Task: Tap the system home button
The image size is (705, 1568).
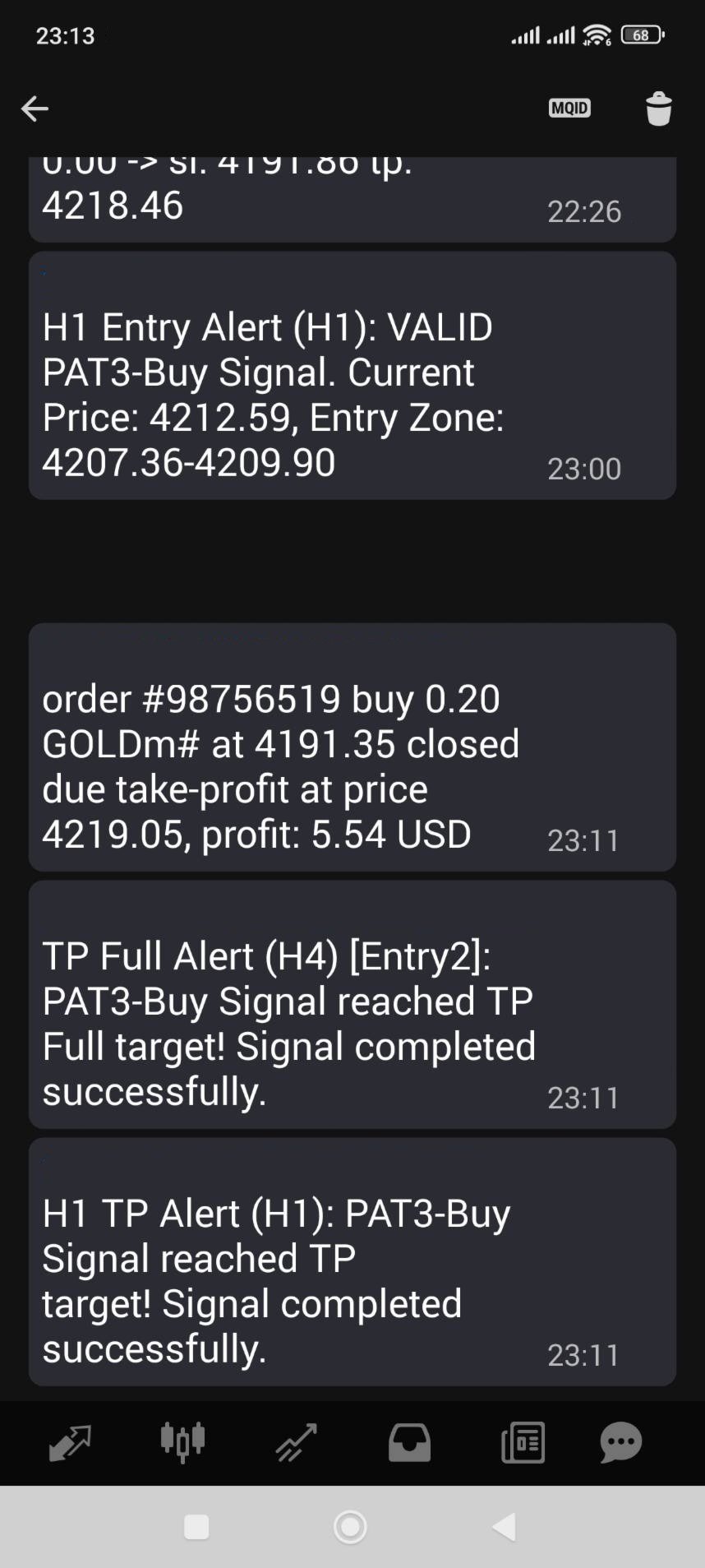Action: click(x=350, y=1527)
